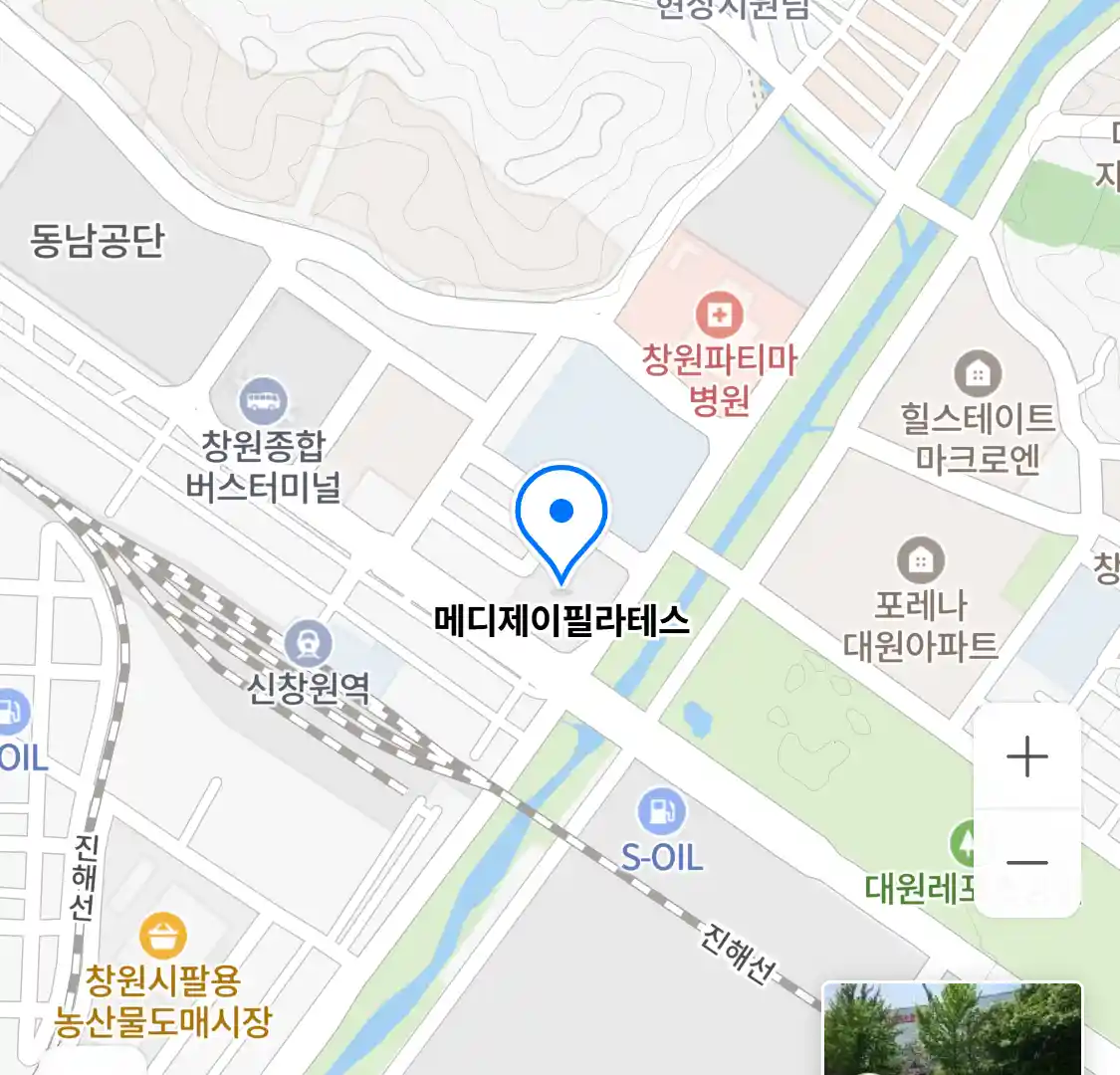The width and height of the screenshot is (1120, 1075).
Task: Select 포레나 대원아파트 apartment marker
Action: click(x=921, y=561)
